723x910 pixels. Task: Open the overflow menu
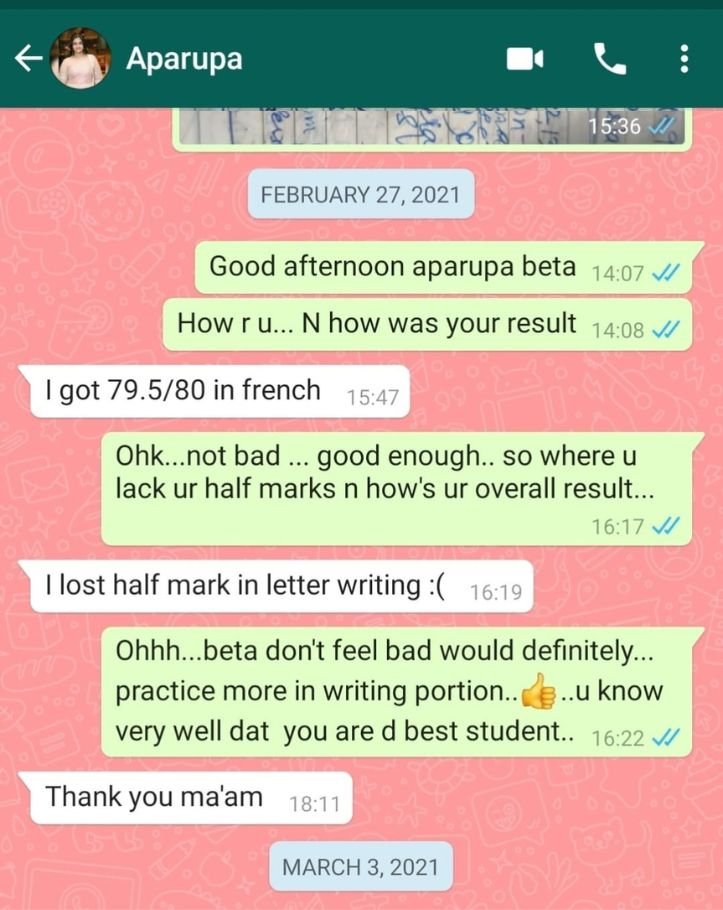coord(684,59)
